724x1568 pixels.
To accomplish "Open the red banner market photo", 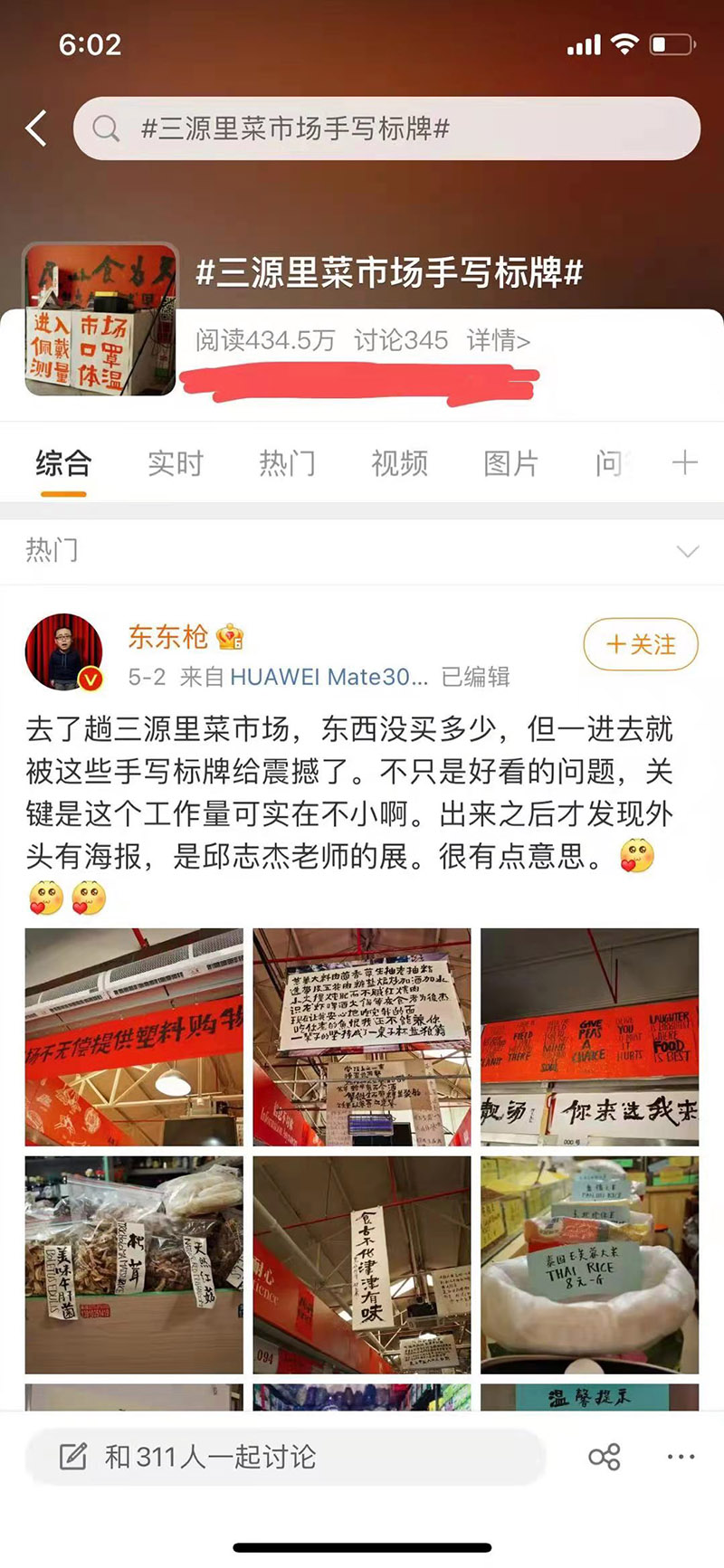I will (134, 1037).
